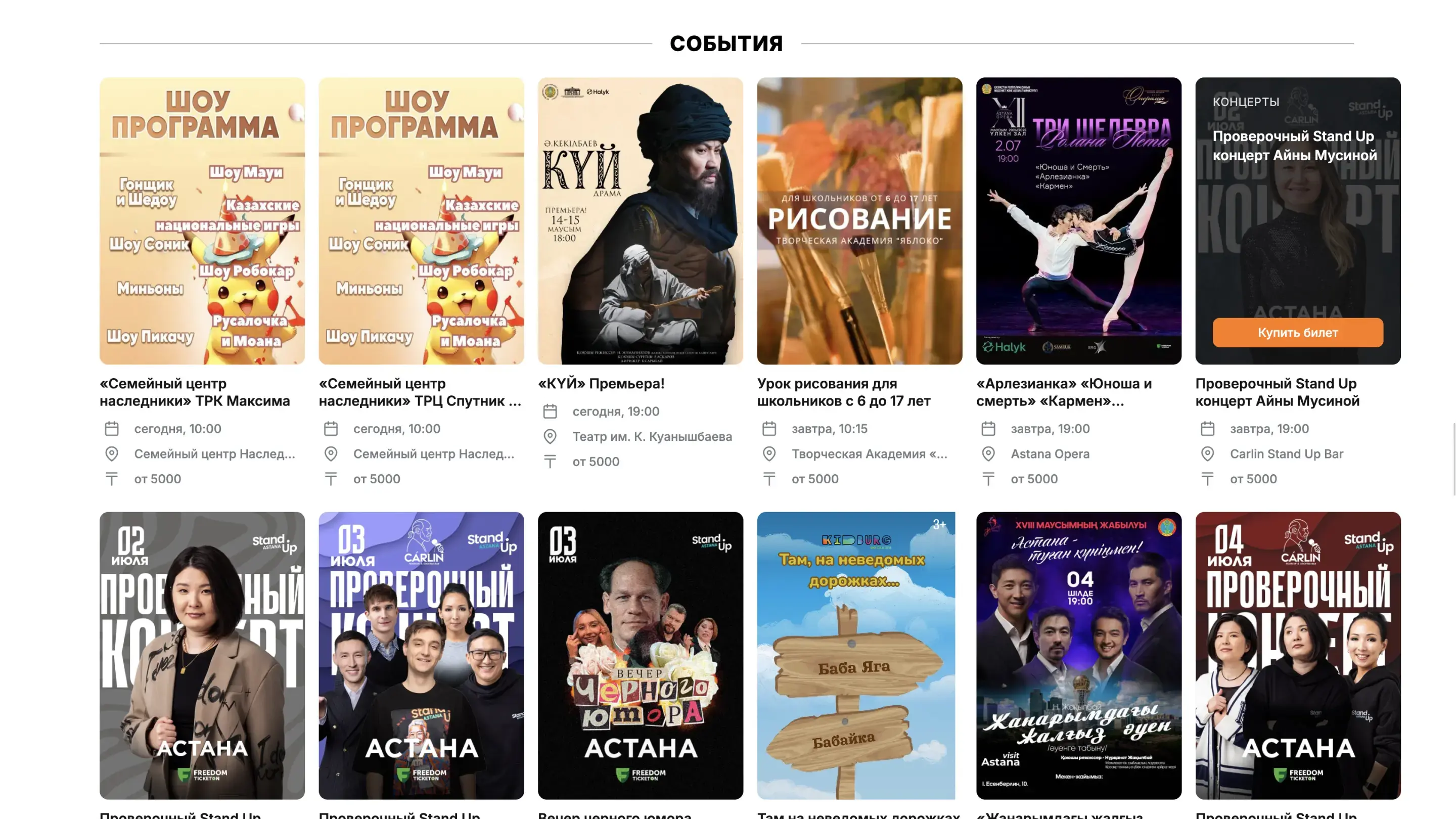The width and height of the screenshot is (1456, 819).
Task: Select title Урок рисования для школьников
Action: 843,392
